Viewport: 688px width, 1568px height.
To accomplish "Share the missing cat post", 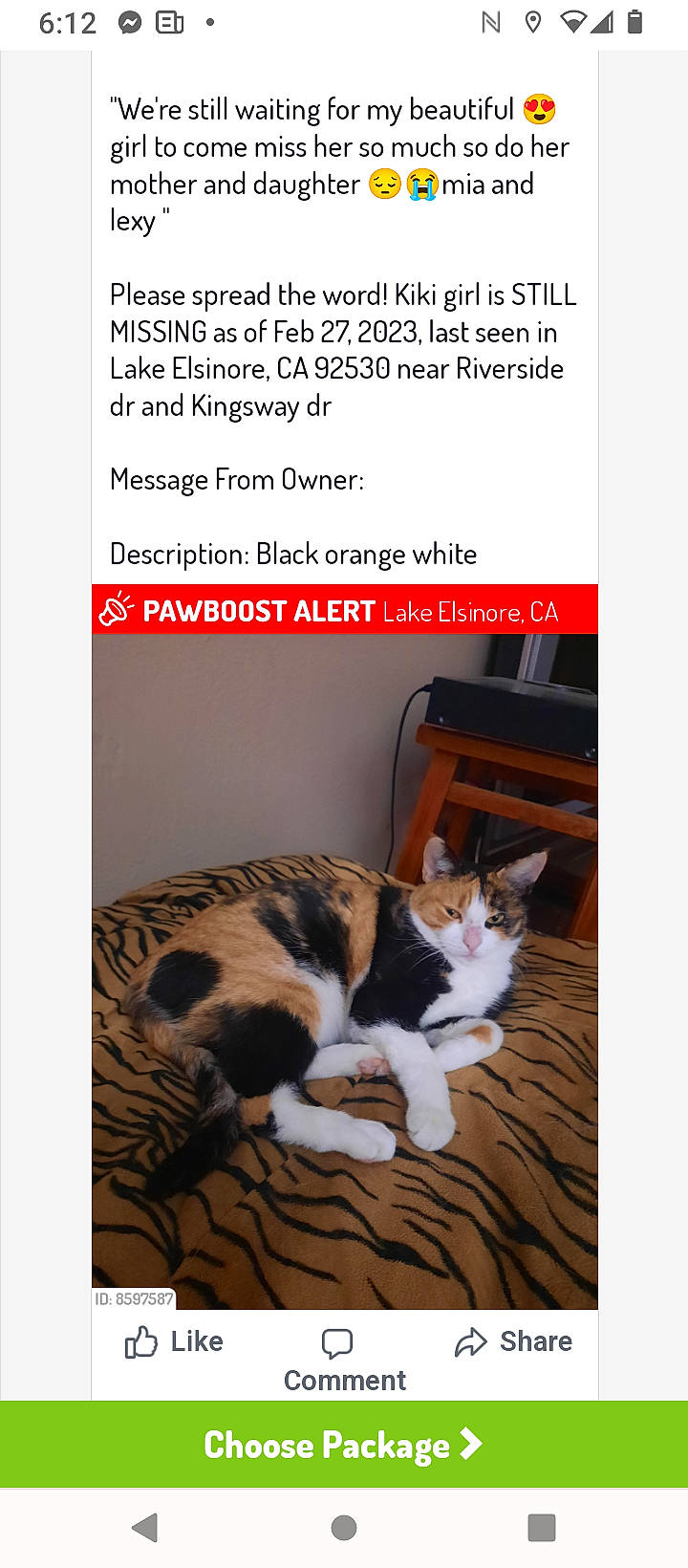I will click(514, 1342).
